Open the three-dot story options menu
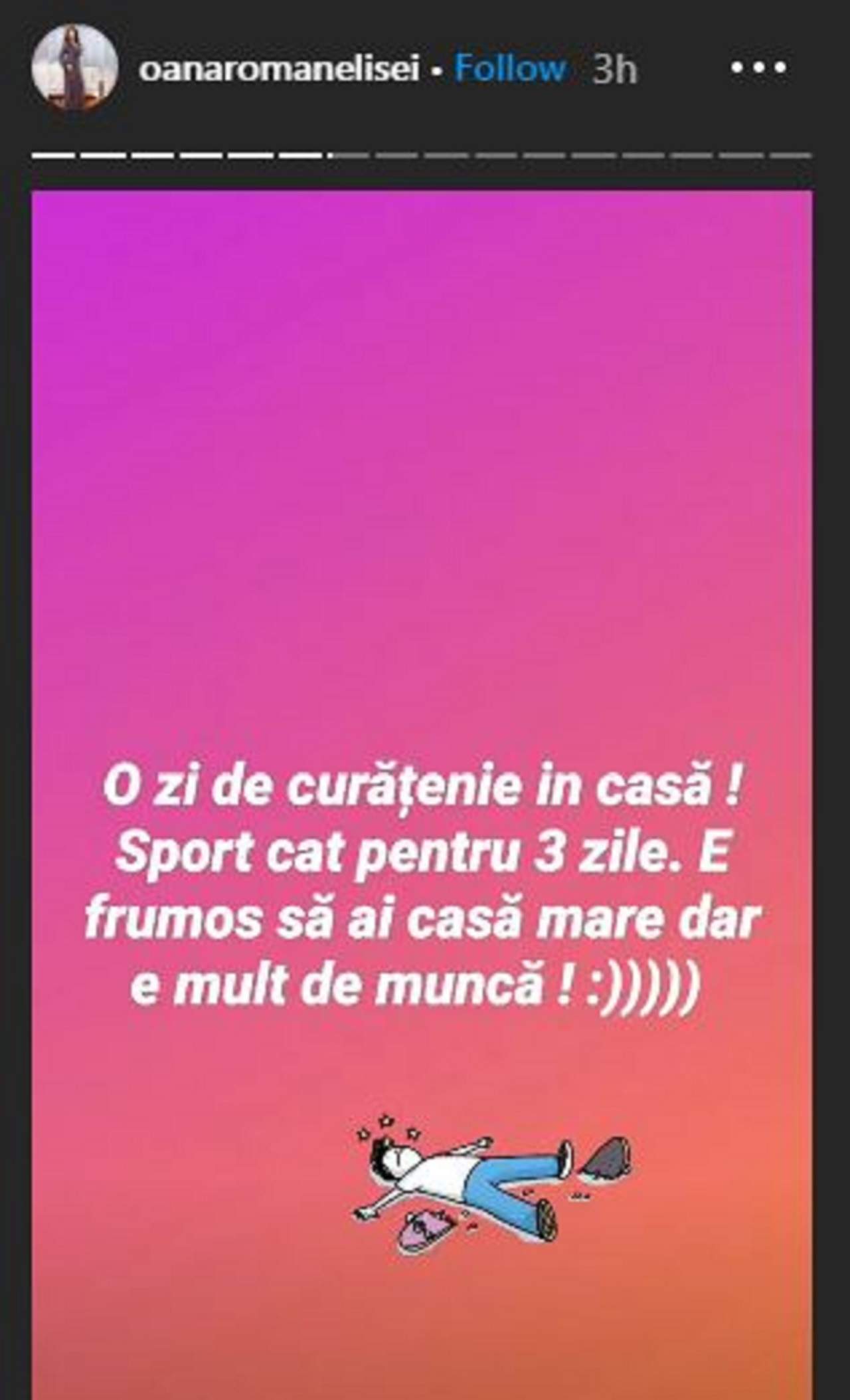This screenshot has height=1400, width=850. pos(759,67)
